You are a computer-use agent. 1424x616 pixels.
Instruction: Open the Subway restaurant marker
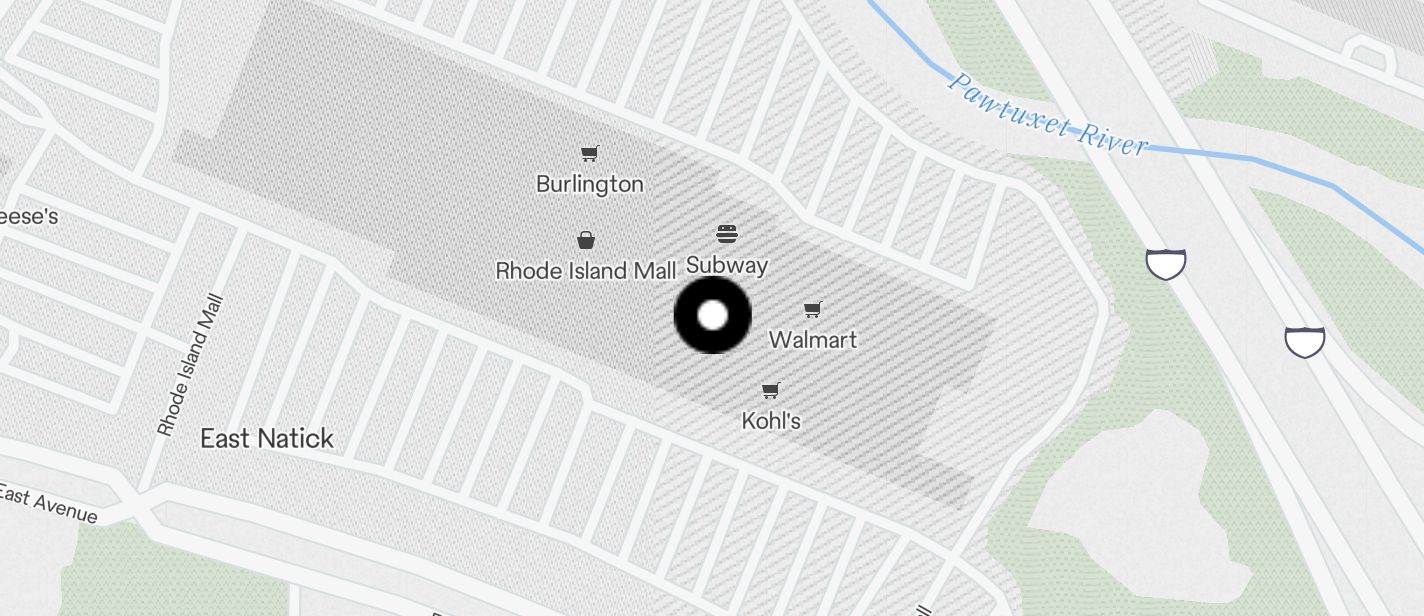point(727,235)
